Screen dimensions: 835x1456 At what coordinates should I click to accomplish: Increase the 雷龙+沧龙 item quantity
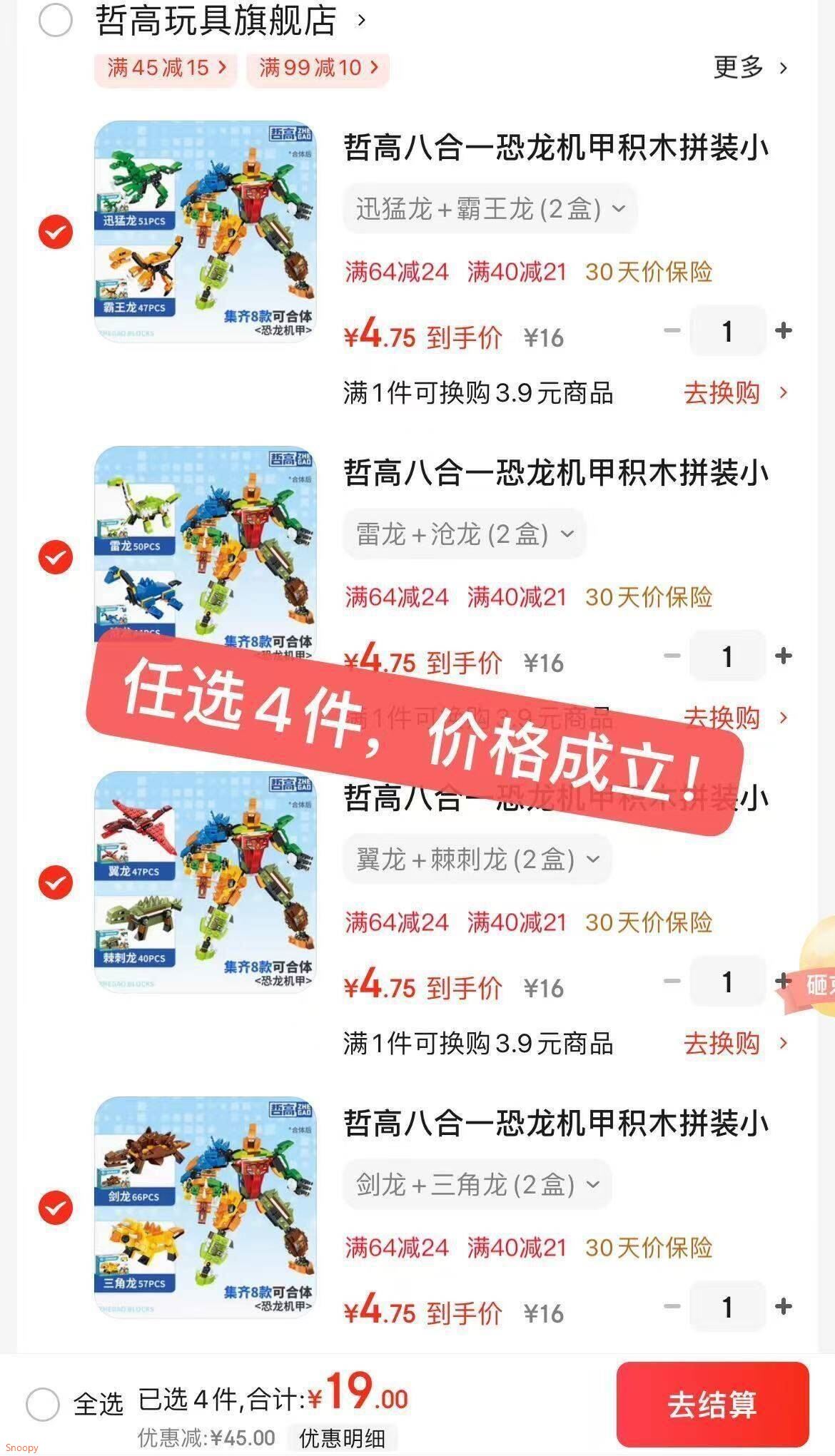pyautogui.click(x=784, y=656)
